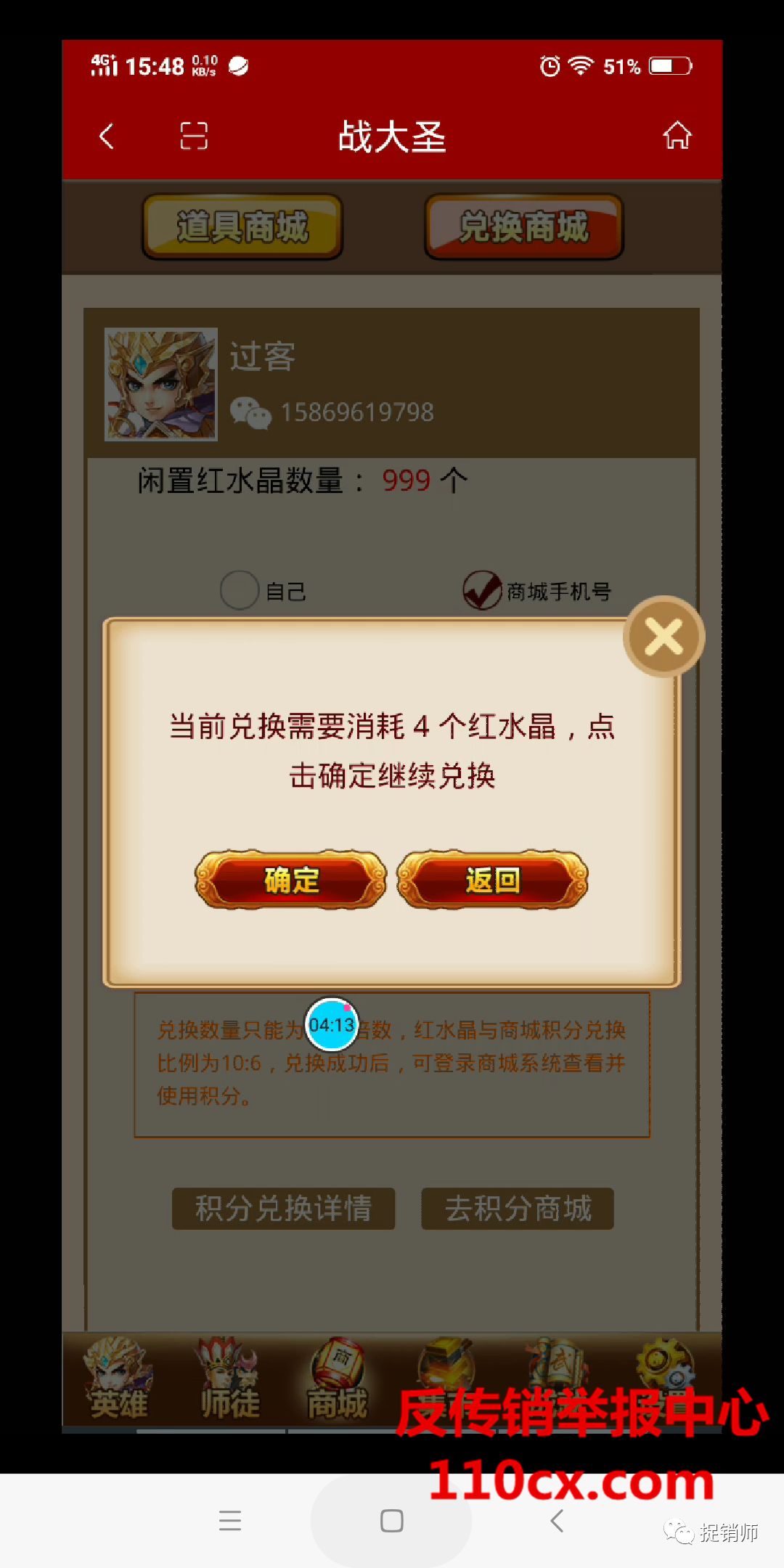784x1568 pixels.
Task: Switch to the 英雄 bottom tab
Action: (118, 1379)
